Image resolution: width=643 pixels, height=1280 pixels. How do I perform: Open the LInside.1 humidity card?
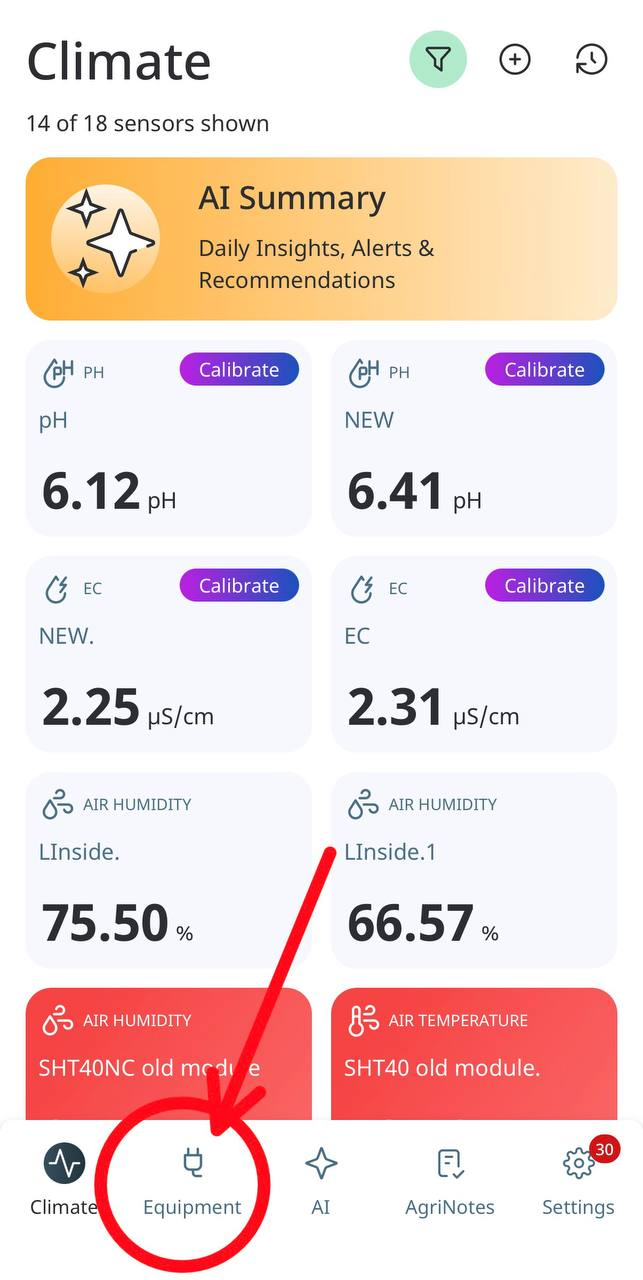pyautogui.click(x=474, y=870)
